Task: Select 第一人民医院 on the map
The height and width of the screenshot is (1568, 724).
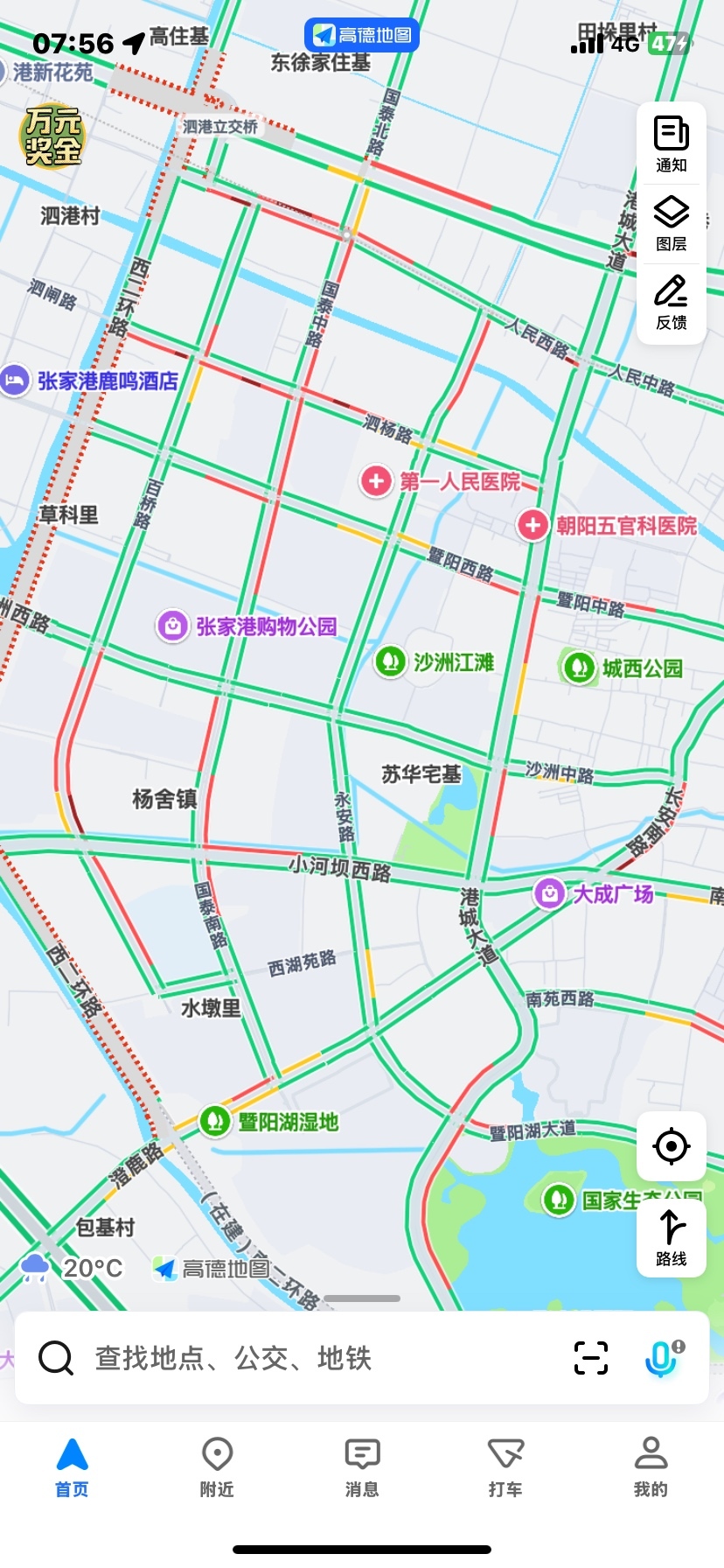Action: (x=377, y=480)
